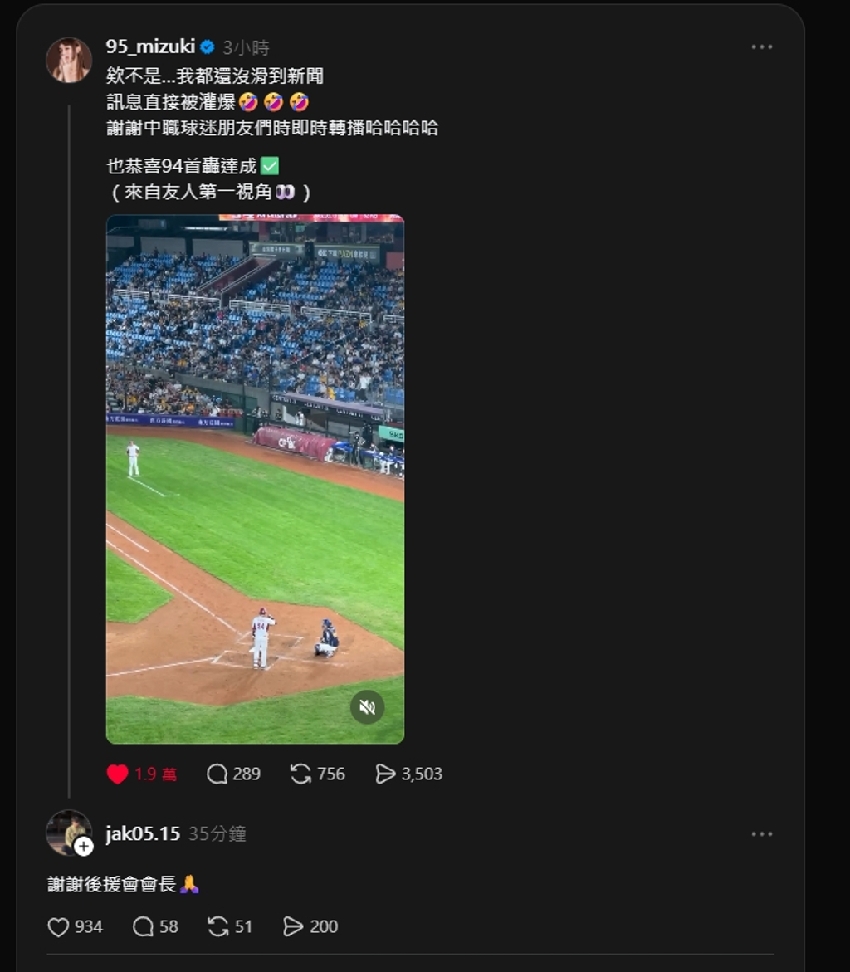Open the jak05.15 username link
The height and width of the screenshot is (972, 850).
(143, 833)
